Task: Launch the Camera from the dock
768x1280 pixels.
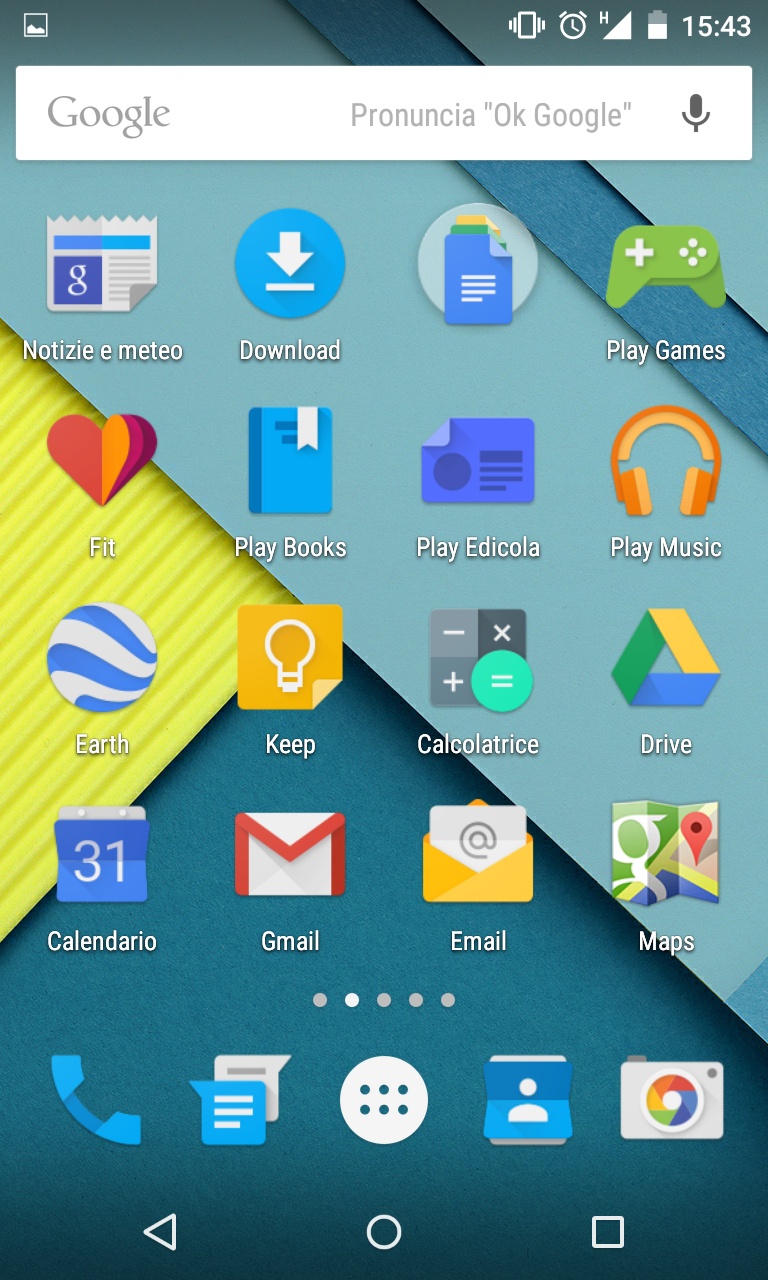Action: point(672,1100)
